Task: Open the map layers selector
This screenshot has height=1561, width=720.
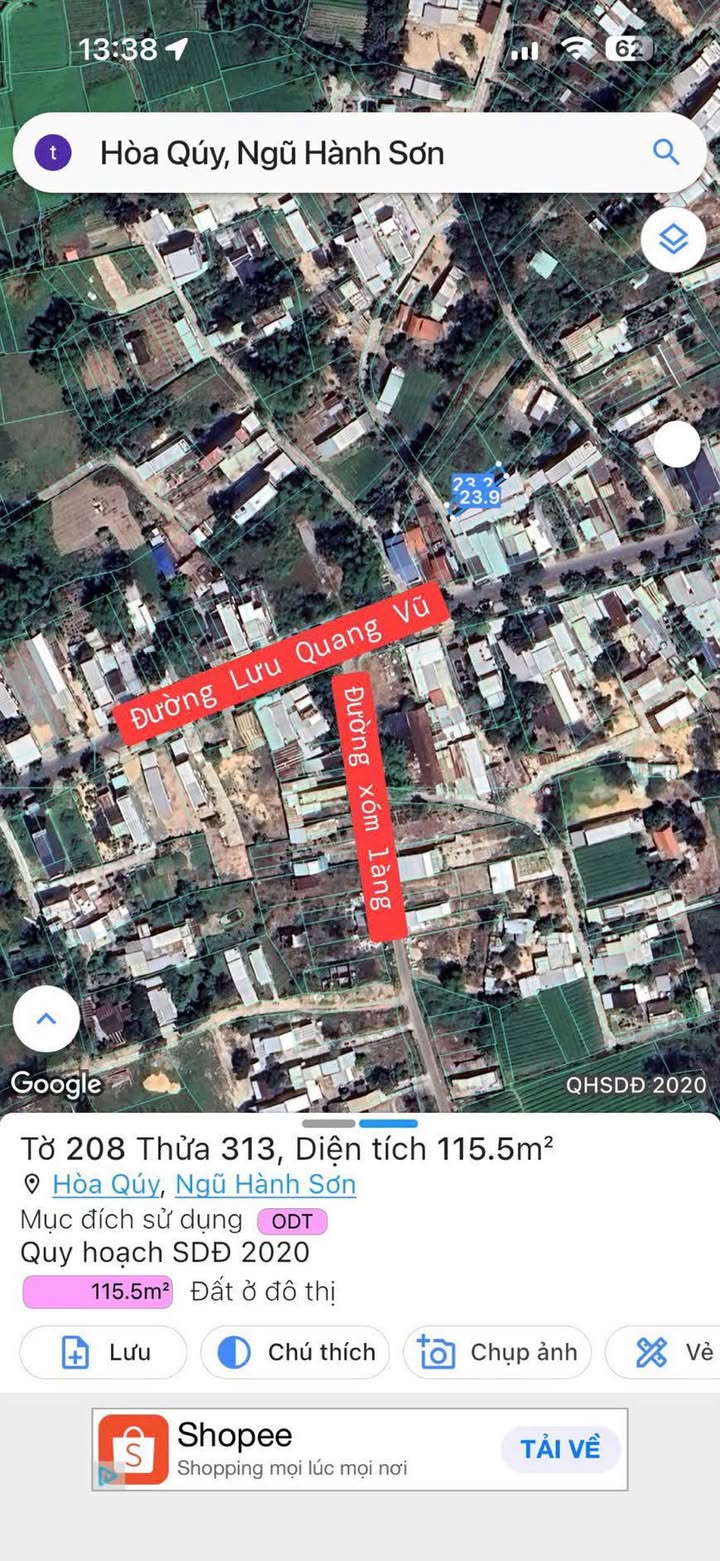Action: (673, 239)
